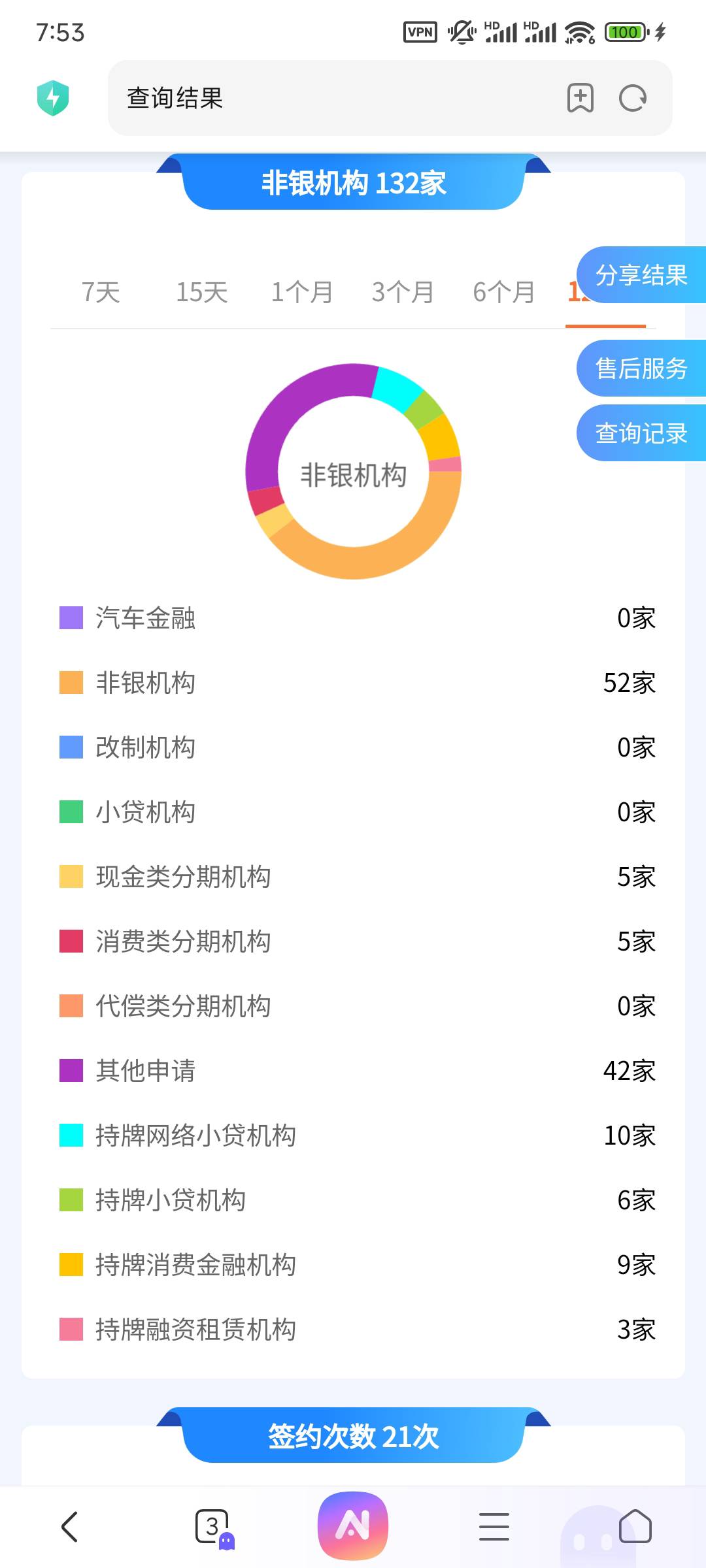The image size is (706, 1568).
Task: Reload the current page
Action: pyautogui.click(x=633, y=98)
